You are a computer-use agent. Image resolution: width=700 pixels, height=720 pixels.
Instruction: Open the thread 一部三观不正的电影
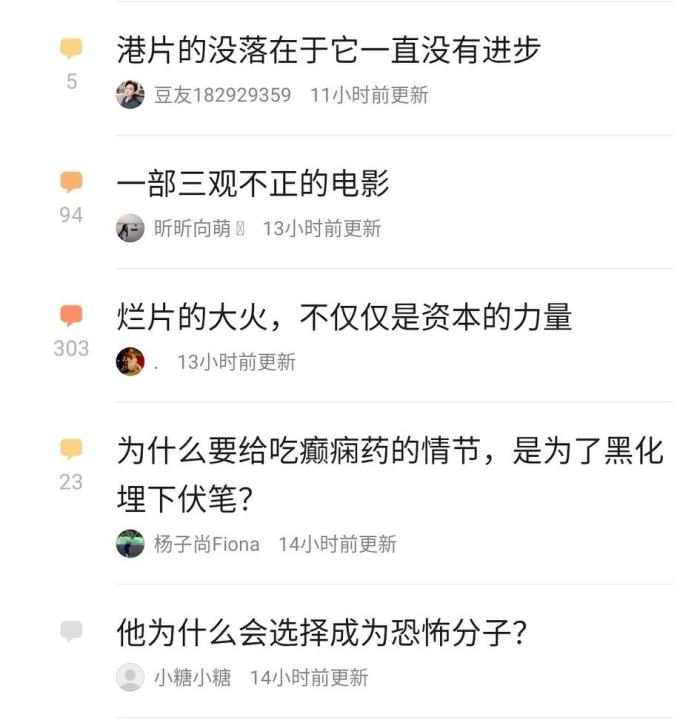click(253, 183)
